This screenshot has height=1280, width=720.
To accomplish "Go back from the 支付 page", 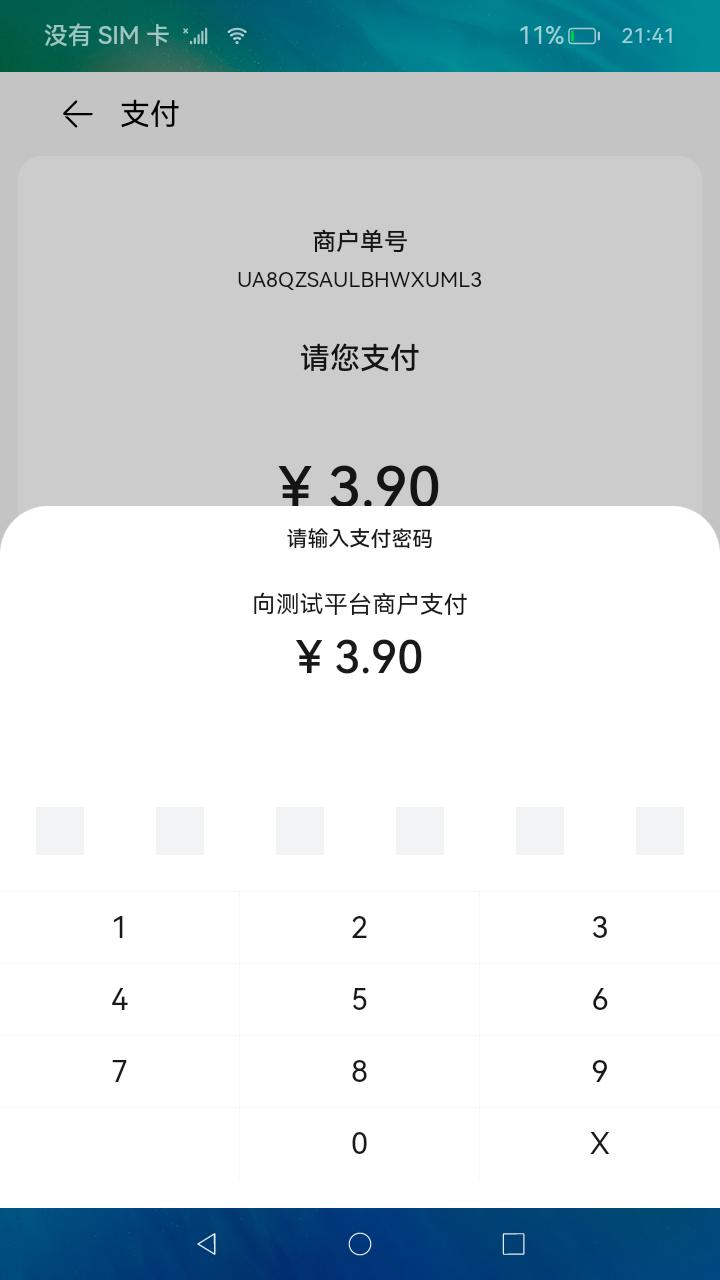I will point(77,114).
